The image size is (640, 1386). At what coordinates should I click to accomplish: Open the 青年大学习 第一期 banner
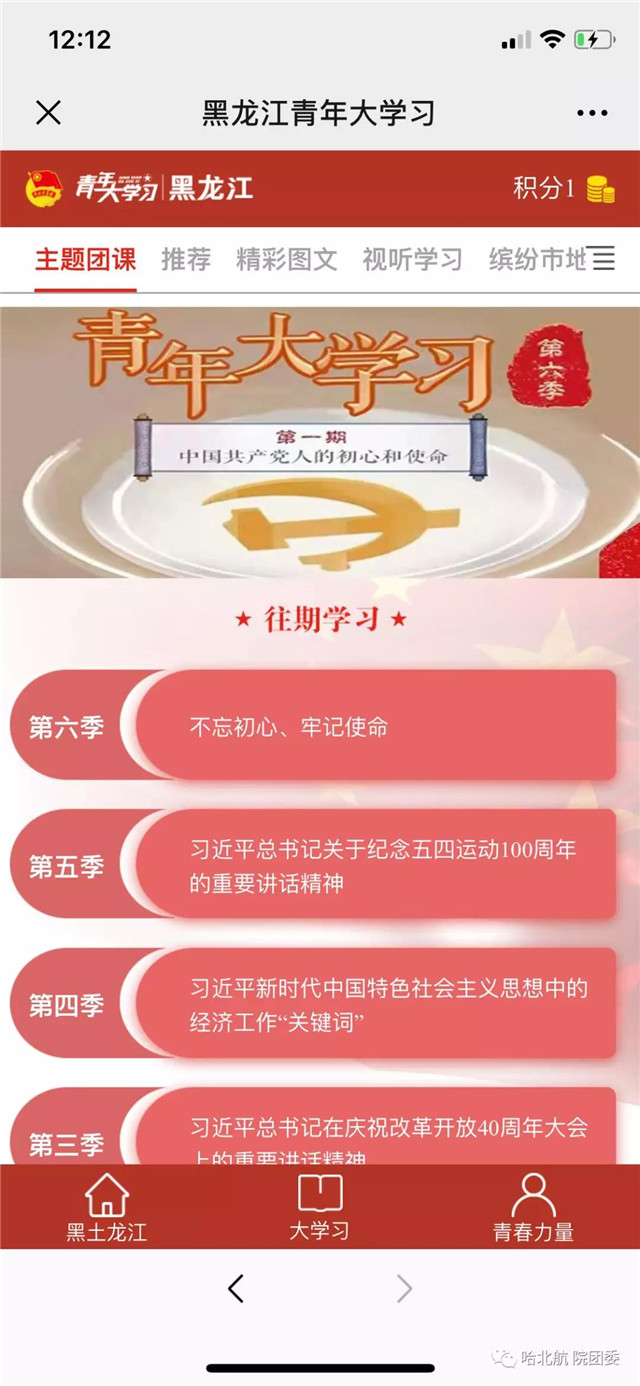point(320,442)
